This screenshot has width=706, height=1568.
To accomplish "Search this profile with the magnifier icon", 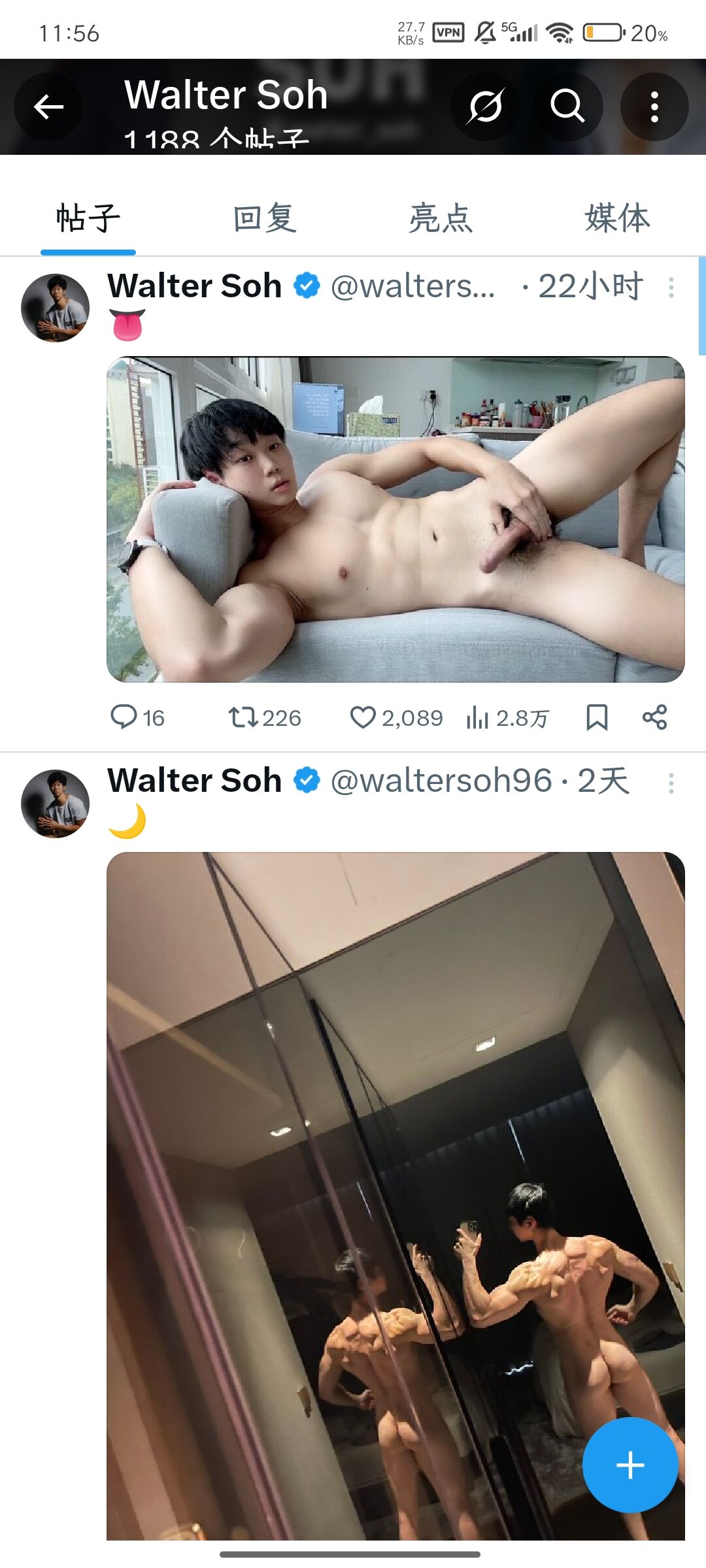I will point(567,106).
